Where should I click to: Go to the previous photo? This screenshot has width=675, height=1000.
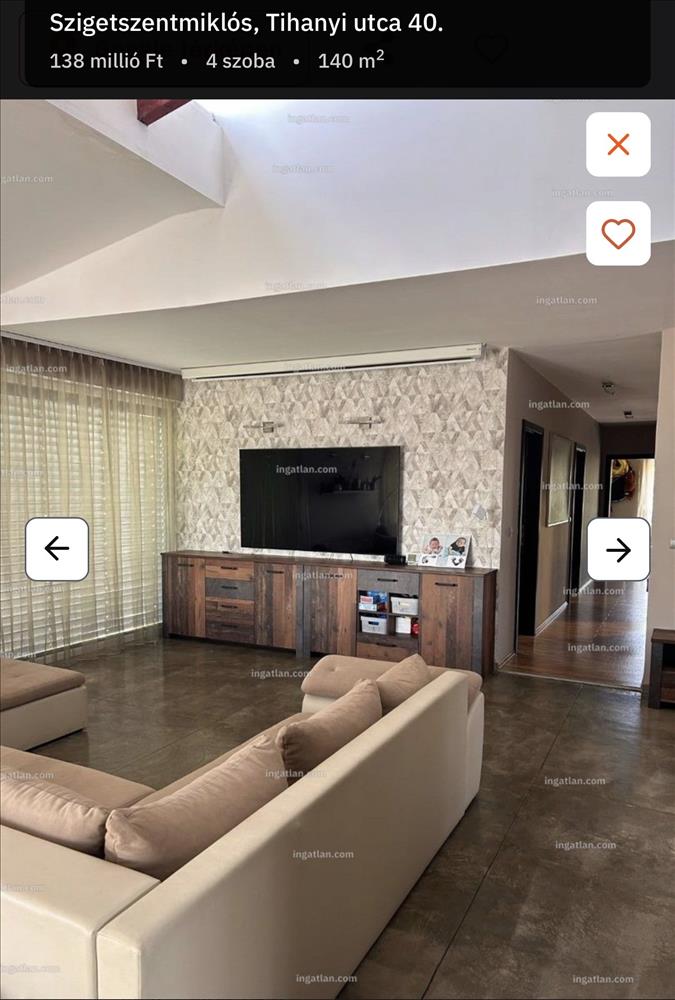(57, 549)
